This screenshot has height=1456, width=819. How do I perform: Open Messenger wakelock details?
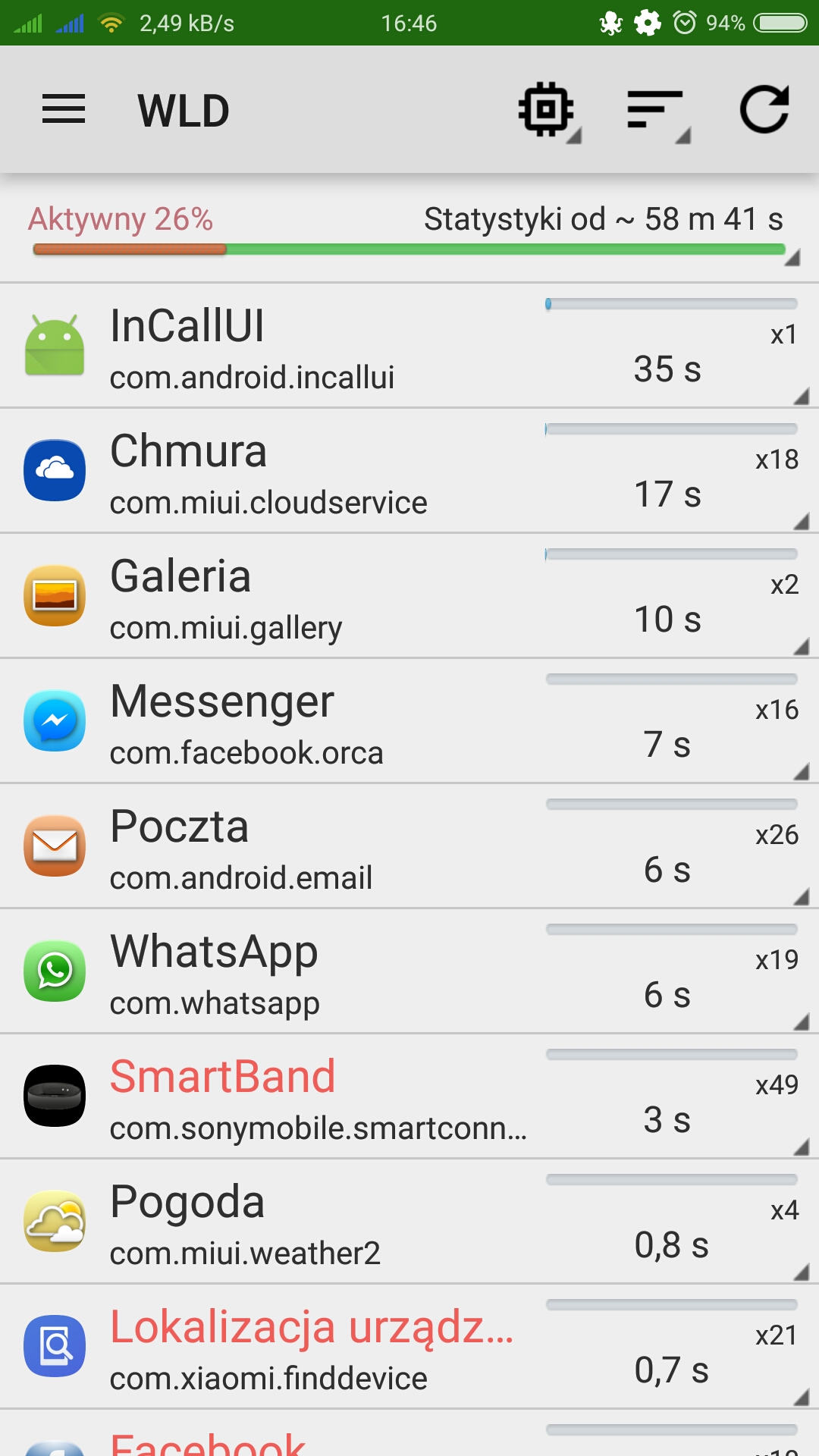(409, 721)
